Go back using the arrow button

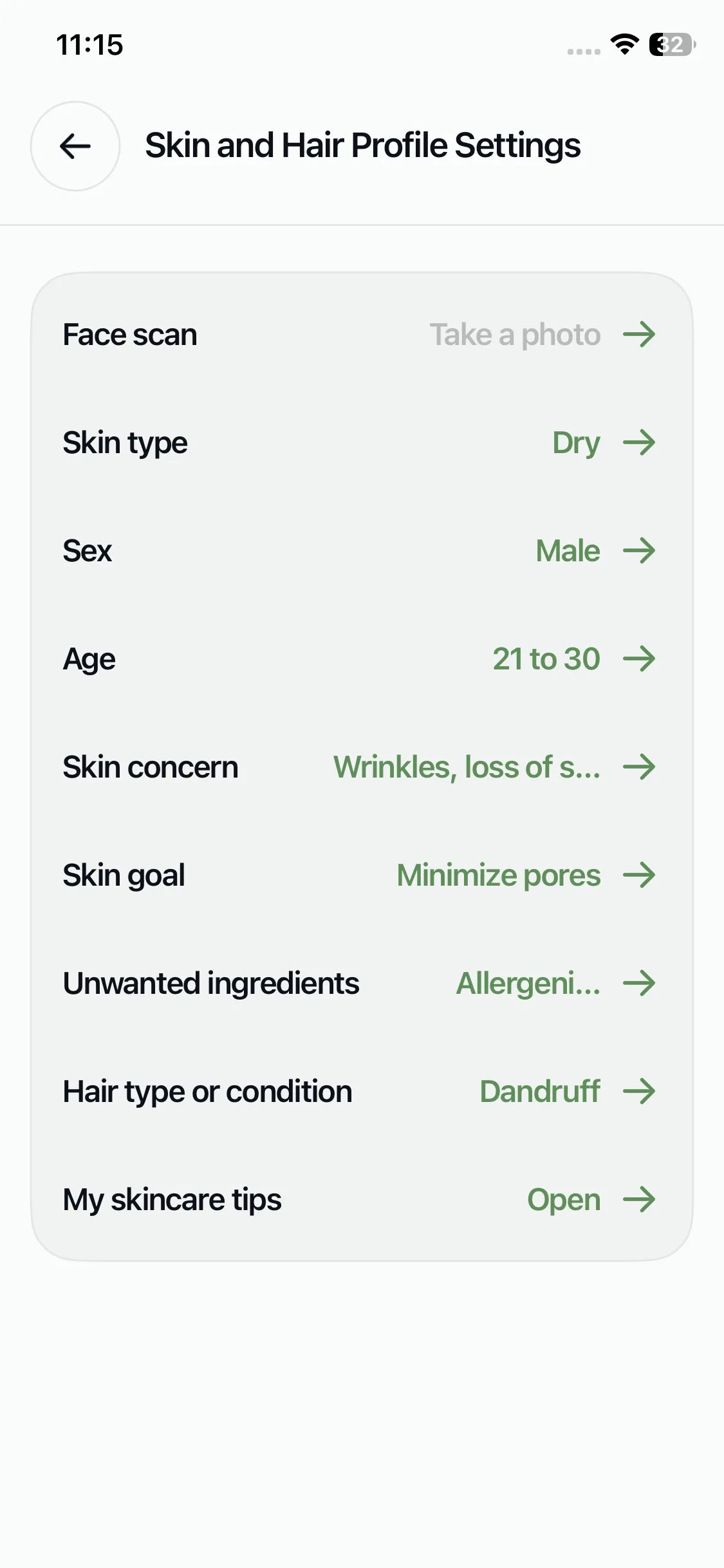(x=75, y=146)
